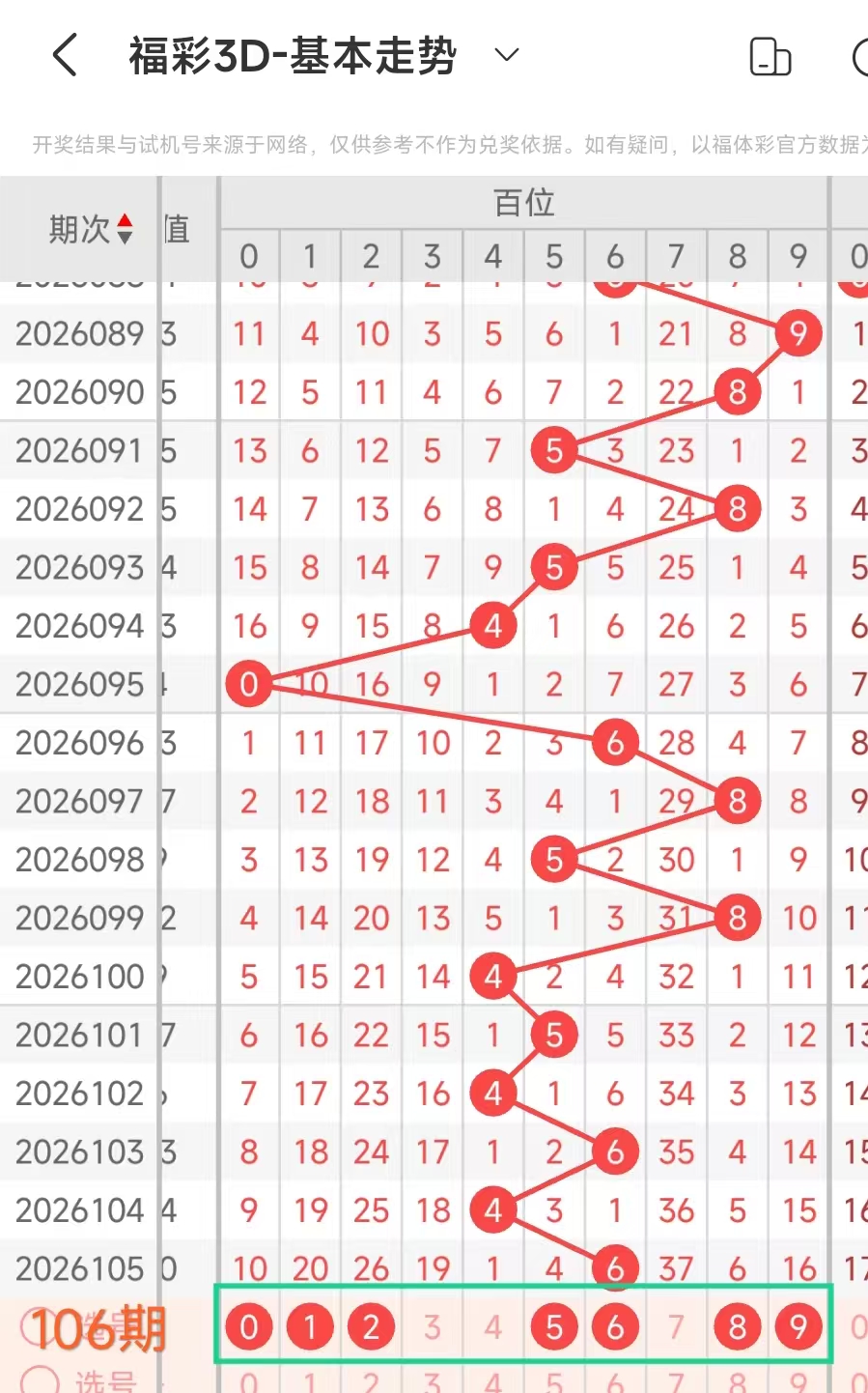The image size is (868, 1393).
Task: Select number 7 in the green-boxed 百位 row
Action: [x=676, y=1327]
